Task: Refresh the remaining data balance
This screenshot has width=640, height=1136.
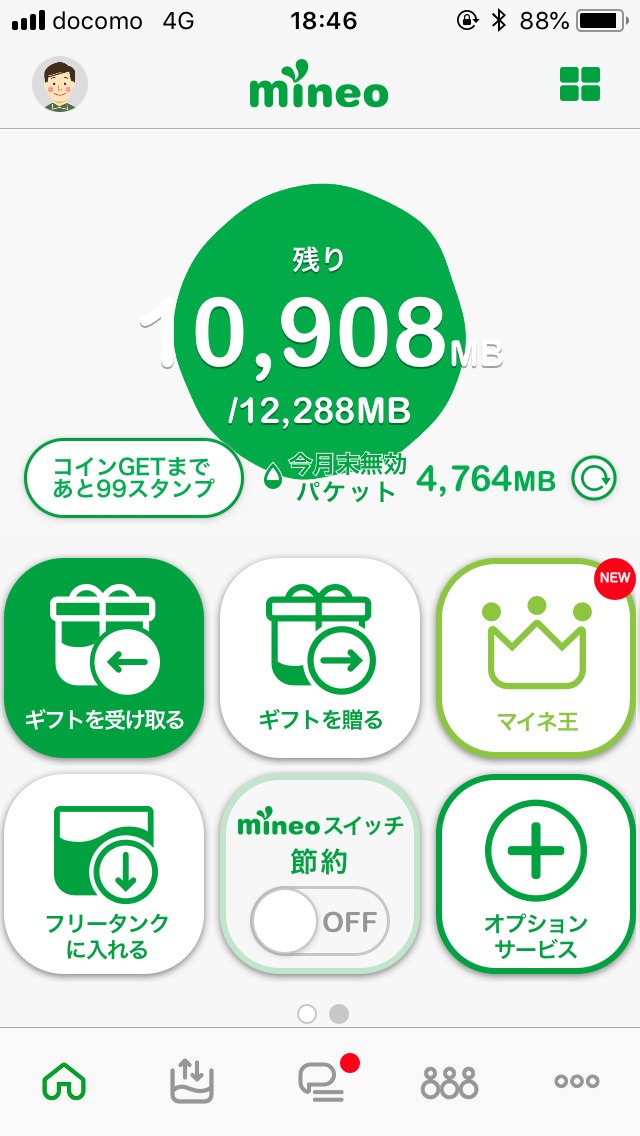Action: click(x=592, y=480)
